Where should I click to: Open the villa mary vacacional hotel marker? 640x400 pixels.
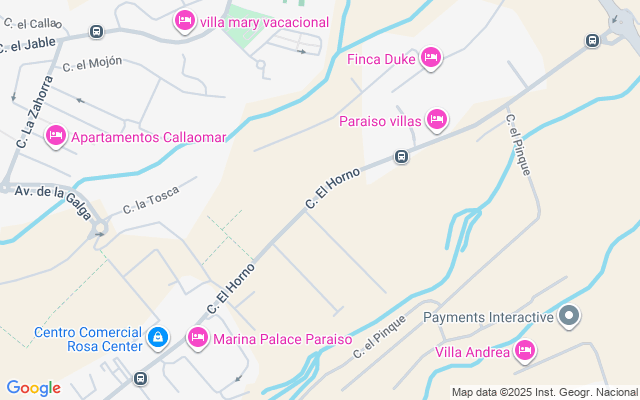pos(184,21)
